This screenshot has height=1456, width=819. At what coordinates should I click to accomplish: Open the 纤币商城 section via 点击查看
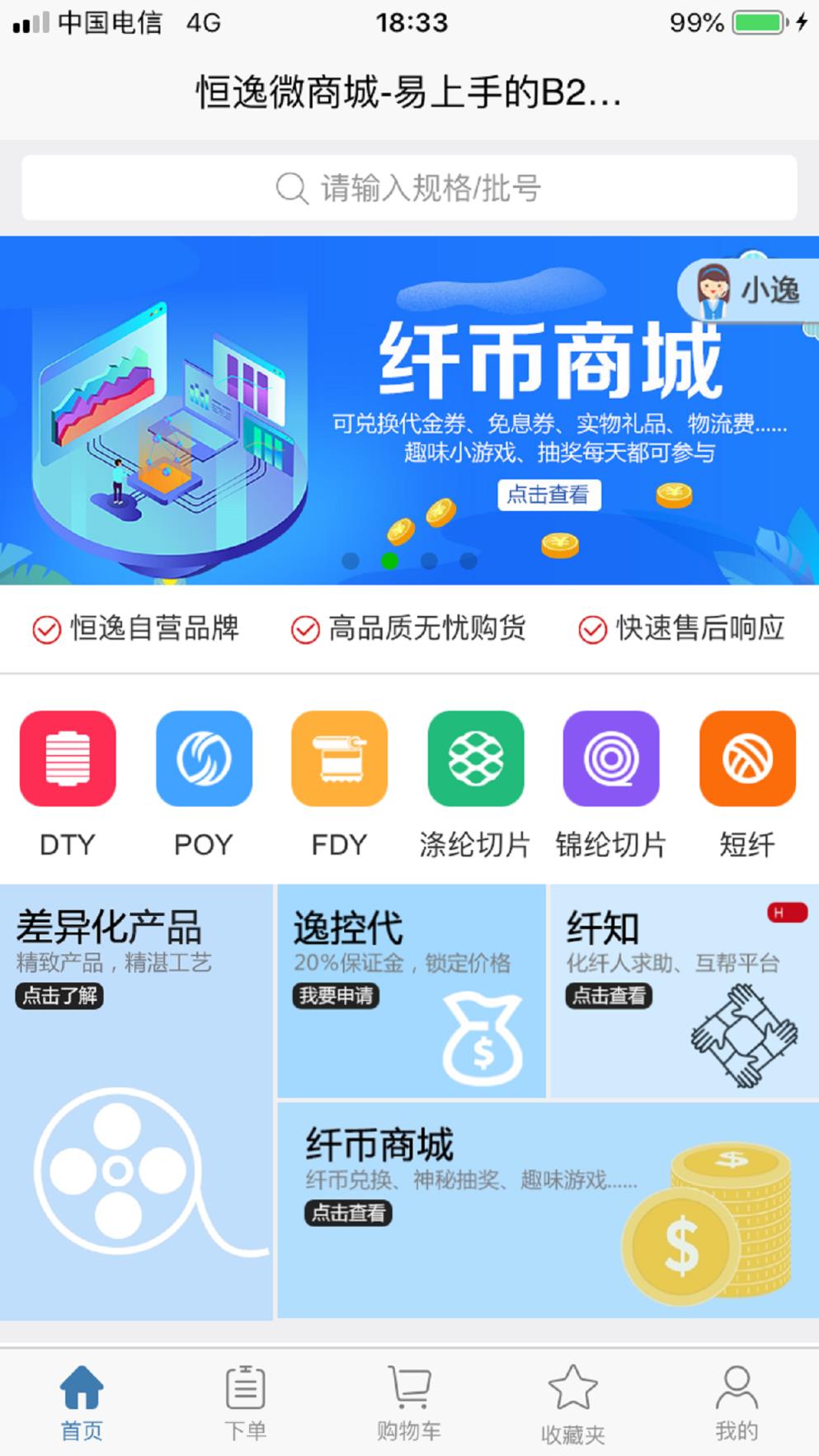[347, 1213]
